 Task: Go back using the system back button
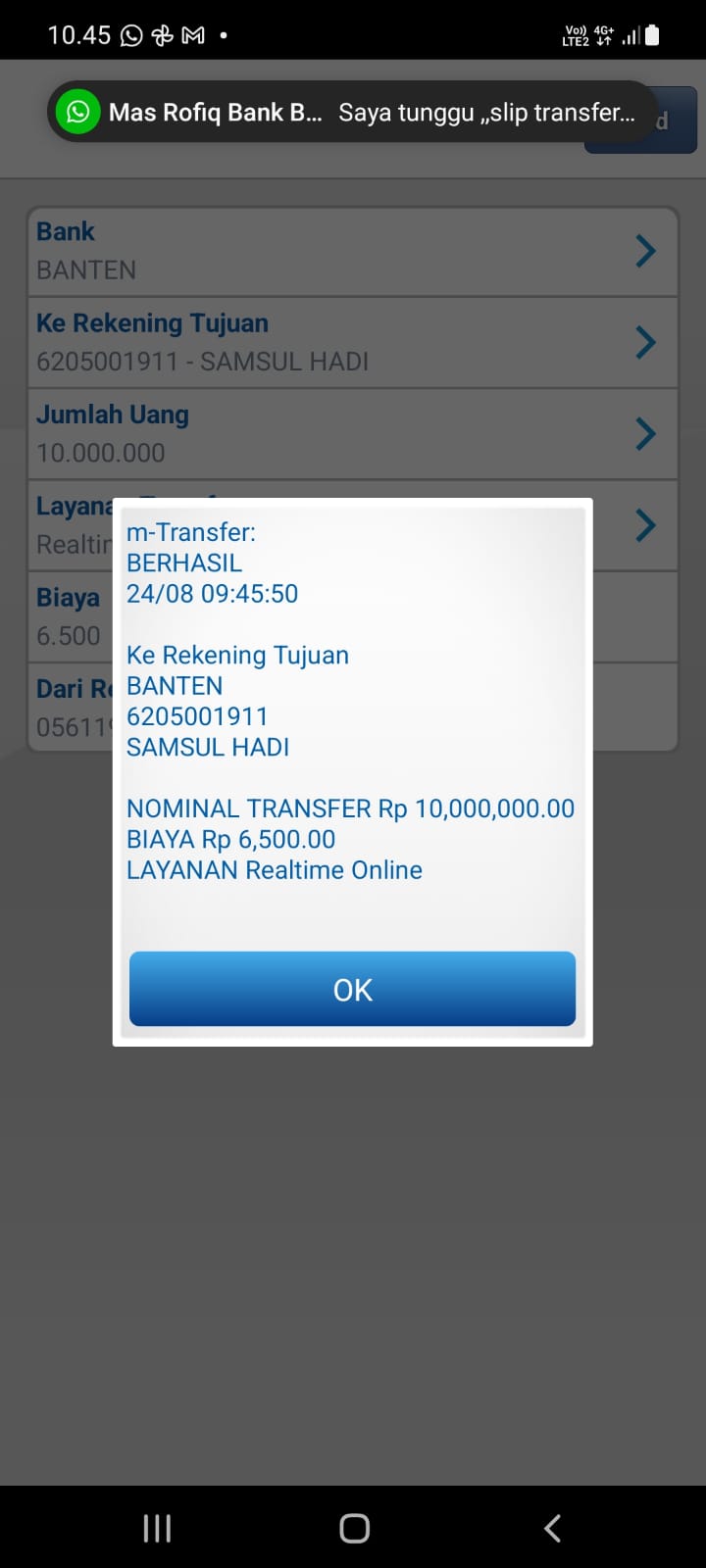point(552,1528)
